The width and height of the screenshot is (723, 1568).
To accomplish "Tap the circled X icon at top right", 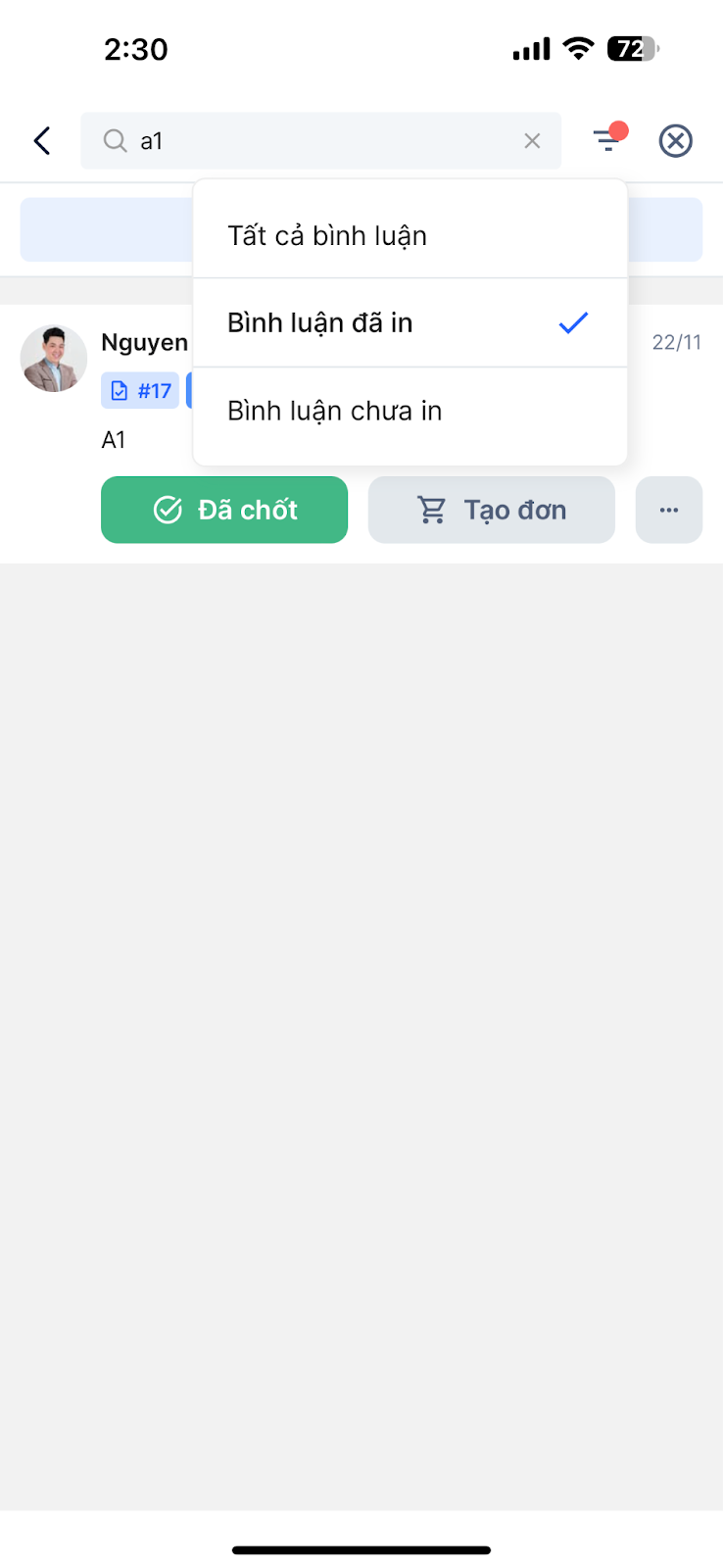I will (x=675, y=141).
